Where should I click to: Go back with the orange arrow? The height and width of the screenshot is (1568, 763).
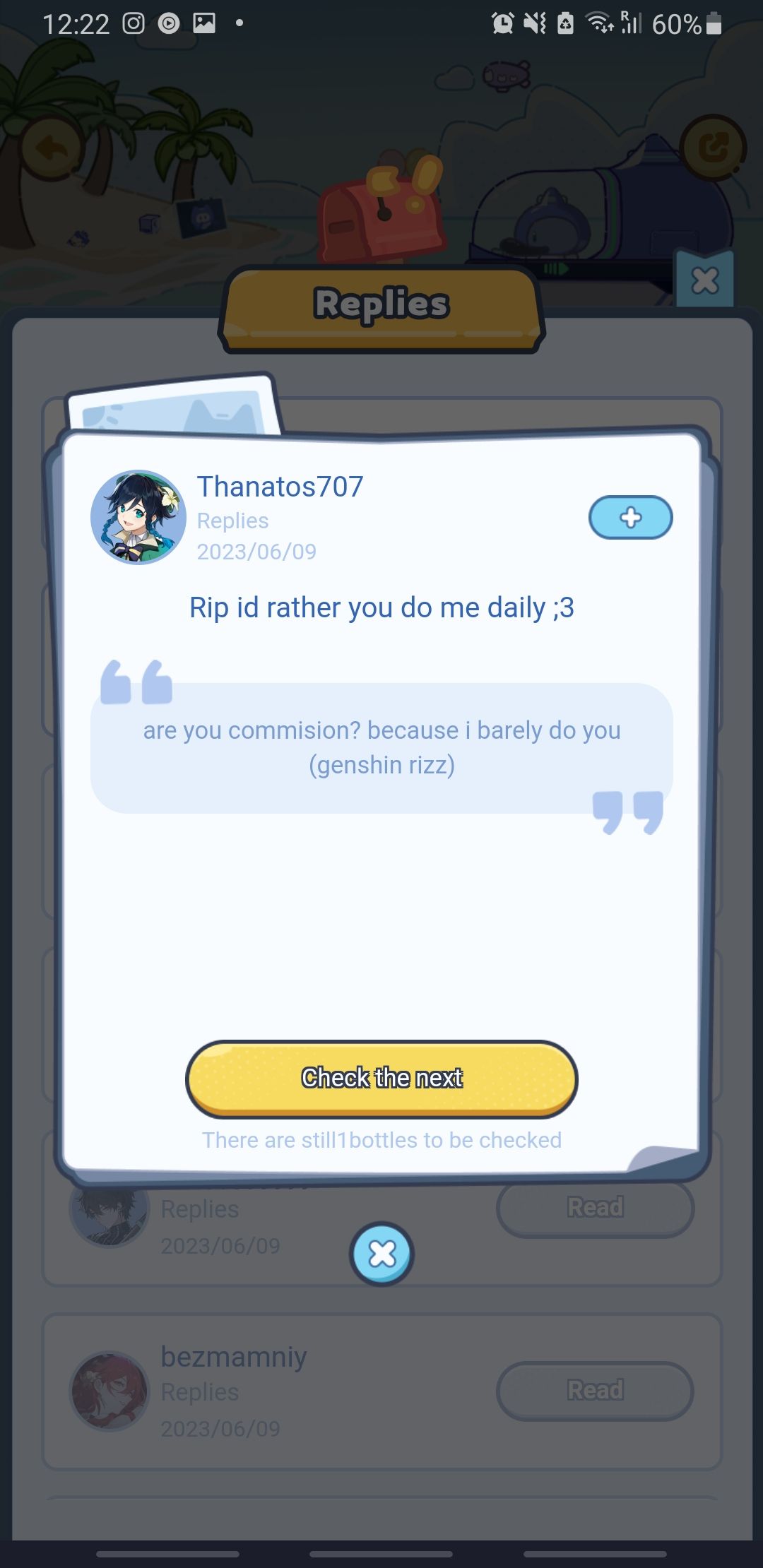coord(52,148)
